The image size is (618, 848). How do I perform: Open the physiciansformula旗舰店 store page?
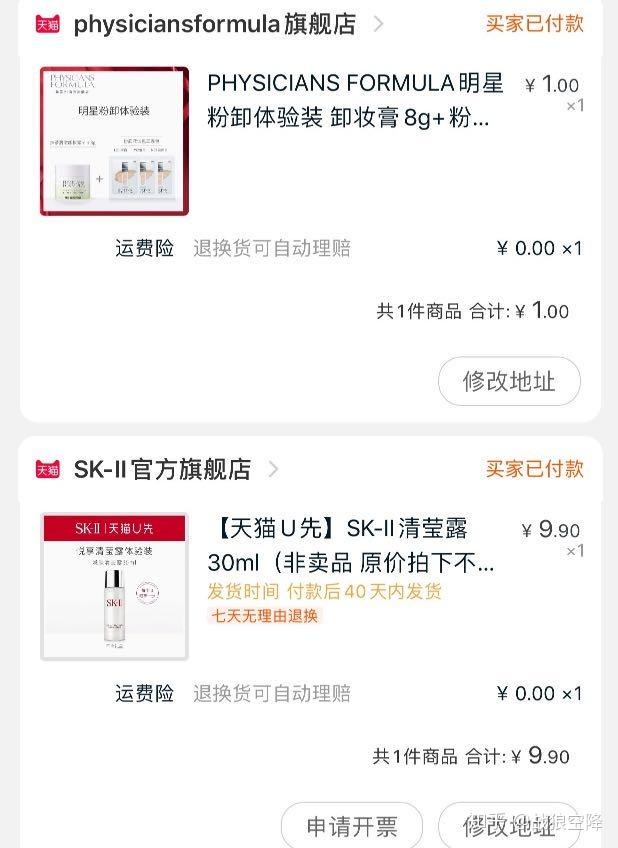[x=214, y=24]
